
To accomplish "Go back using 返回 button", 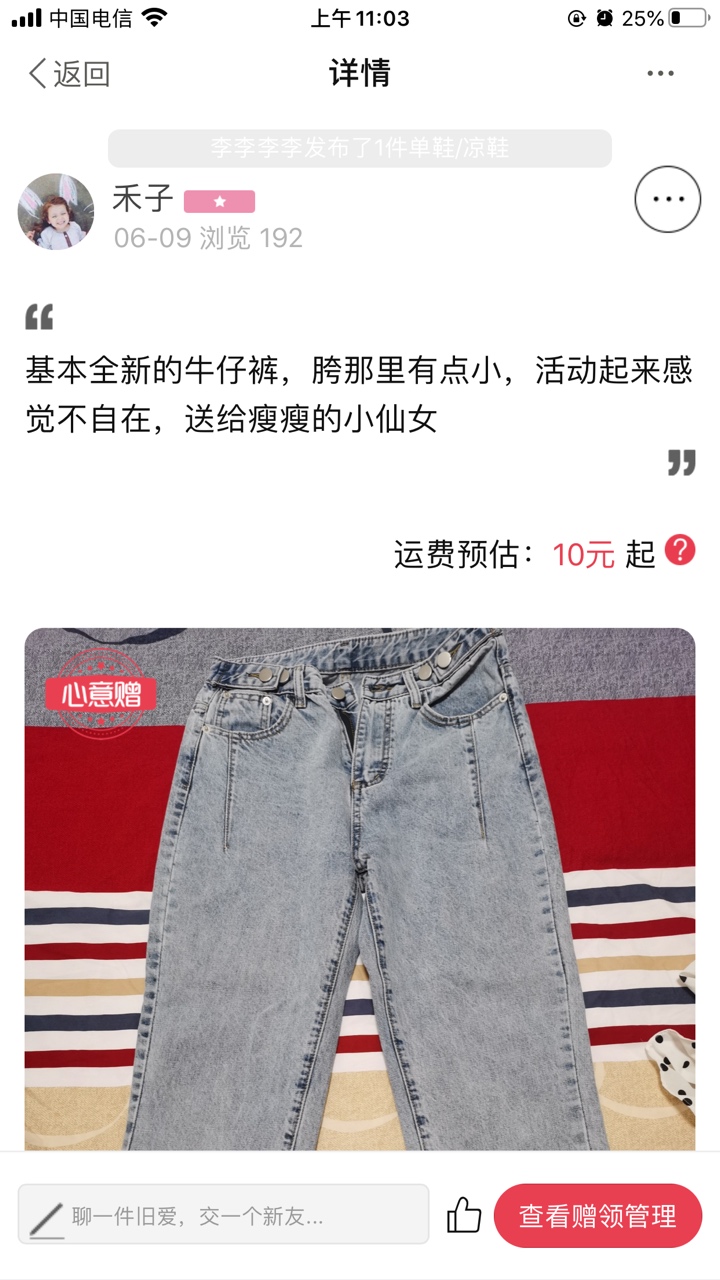I will [x=68, y=73].
